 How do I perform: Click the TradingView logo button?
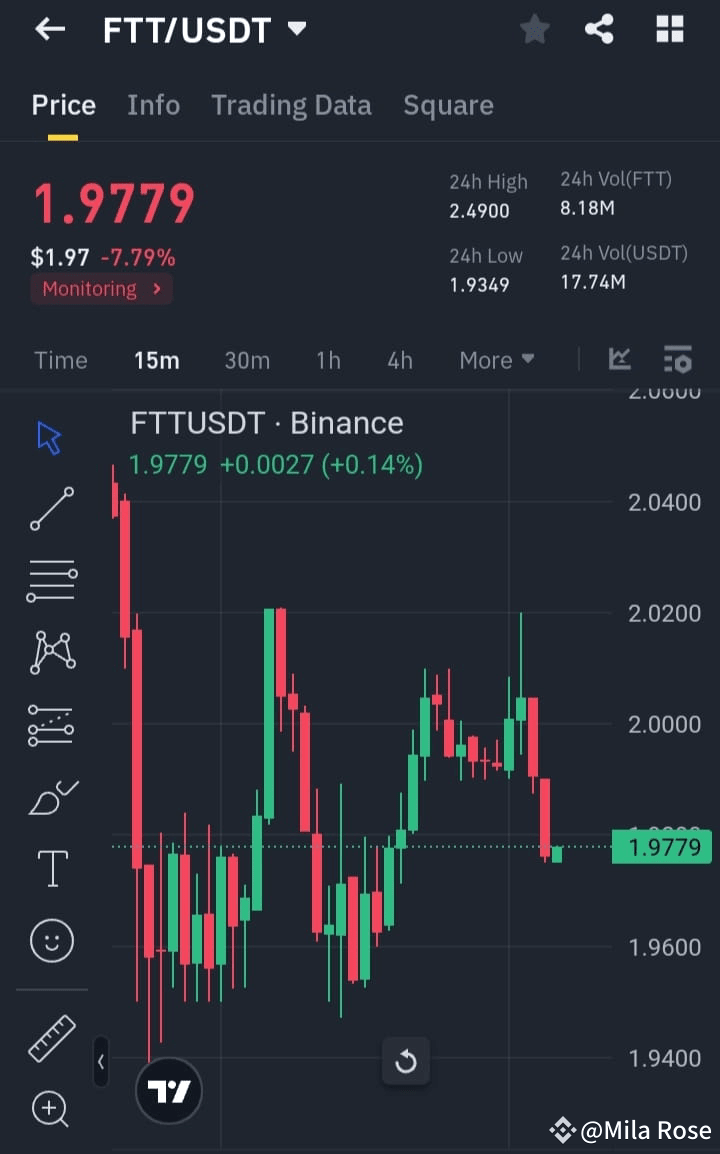169,1090
